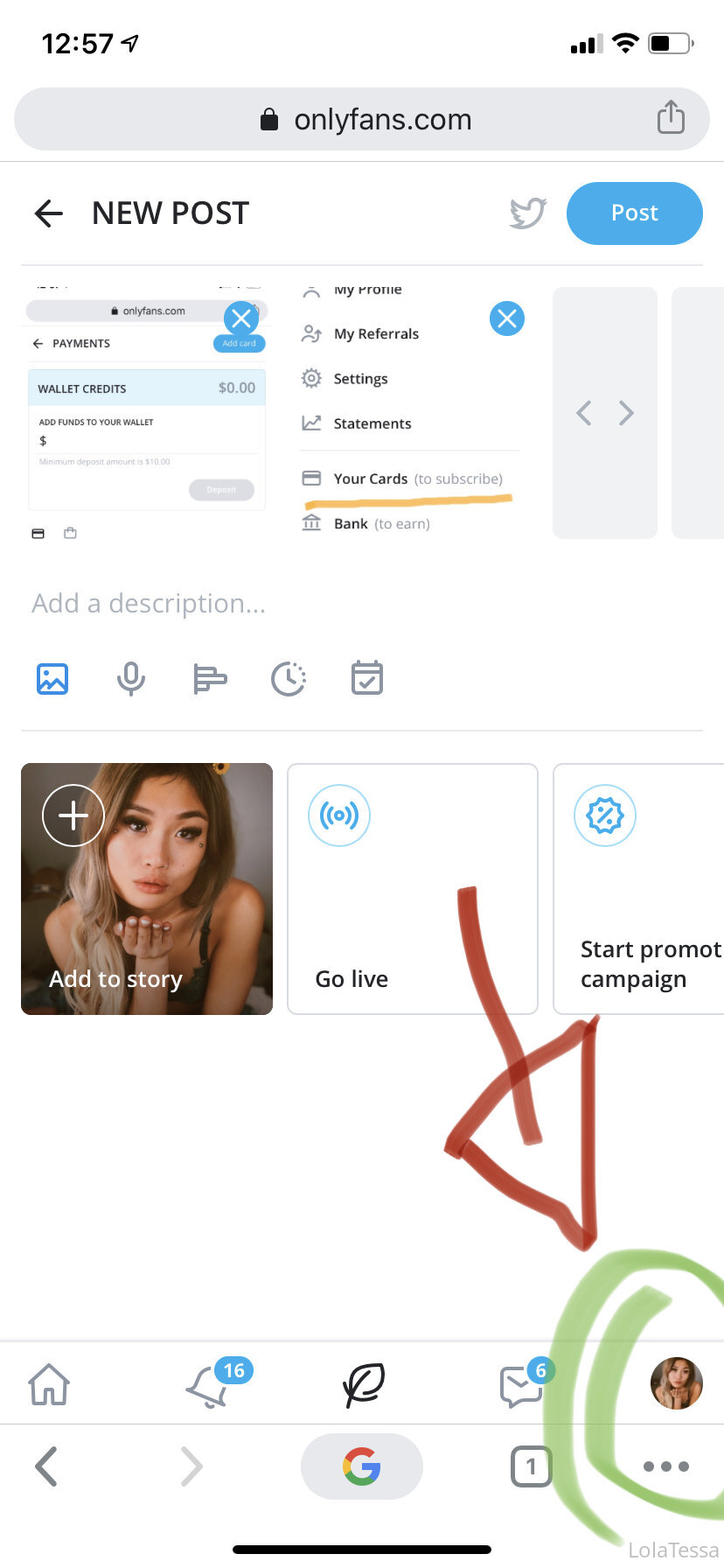Create a poll with the bars icon
Image resolution: width=724 pixels, height=1568 pixels.
coord(210,679)
